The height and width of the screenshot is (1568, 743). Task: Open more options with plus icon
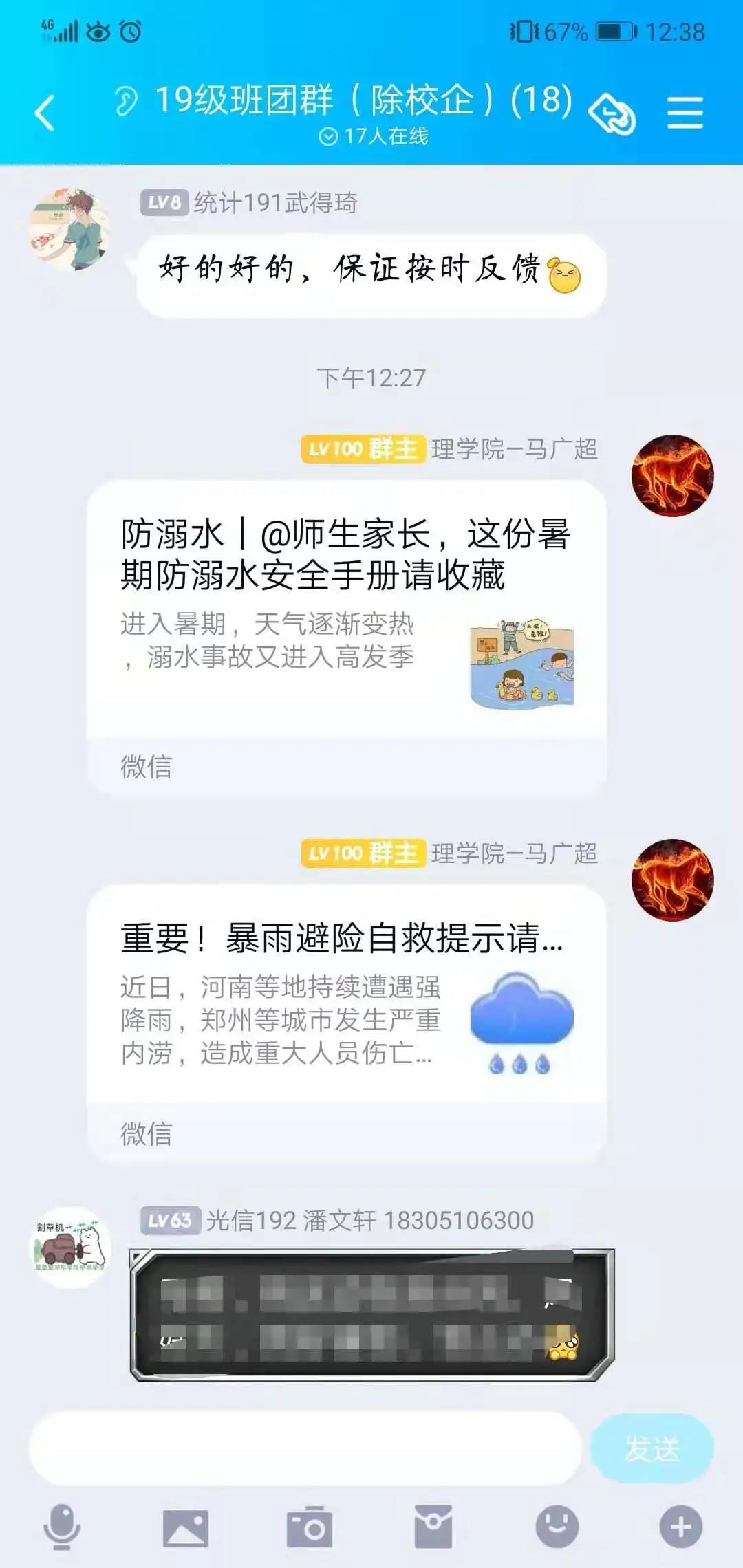(680, 1527)
